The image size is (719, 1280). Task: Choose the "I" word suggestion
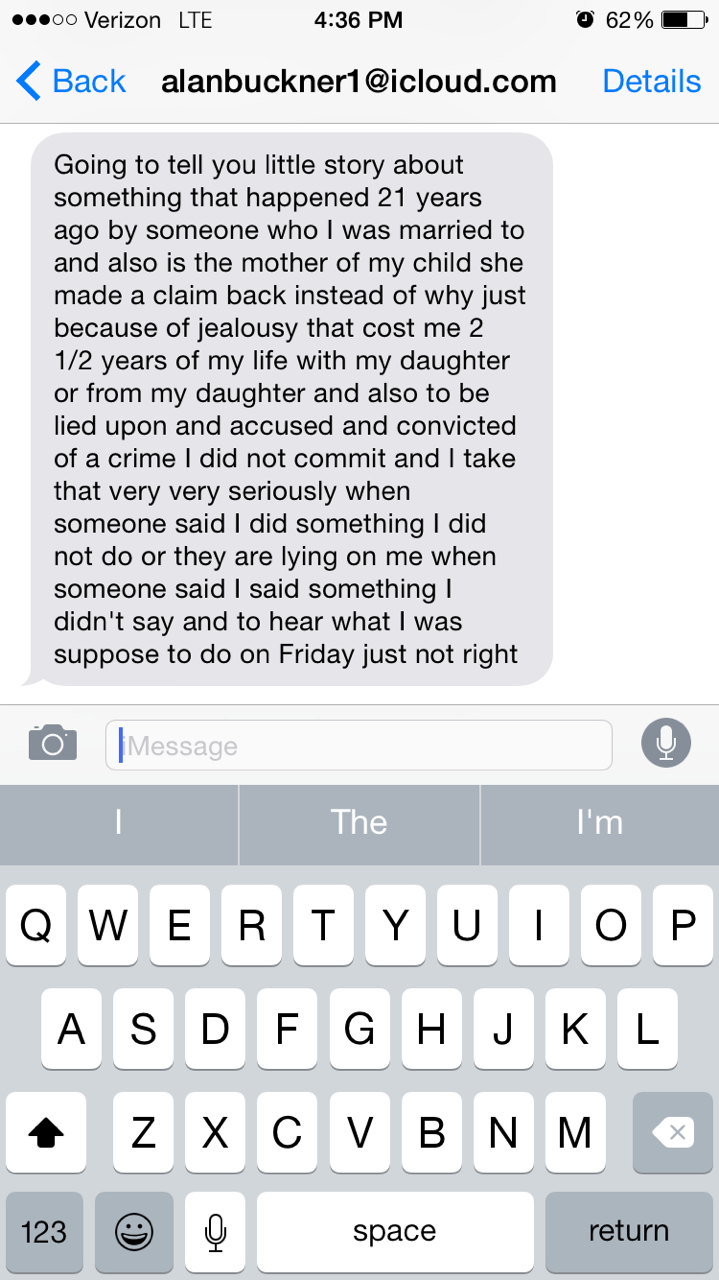tap(119, 823)
